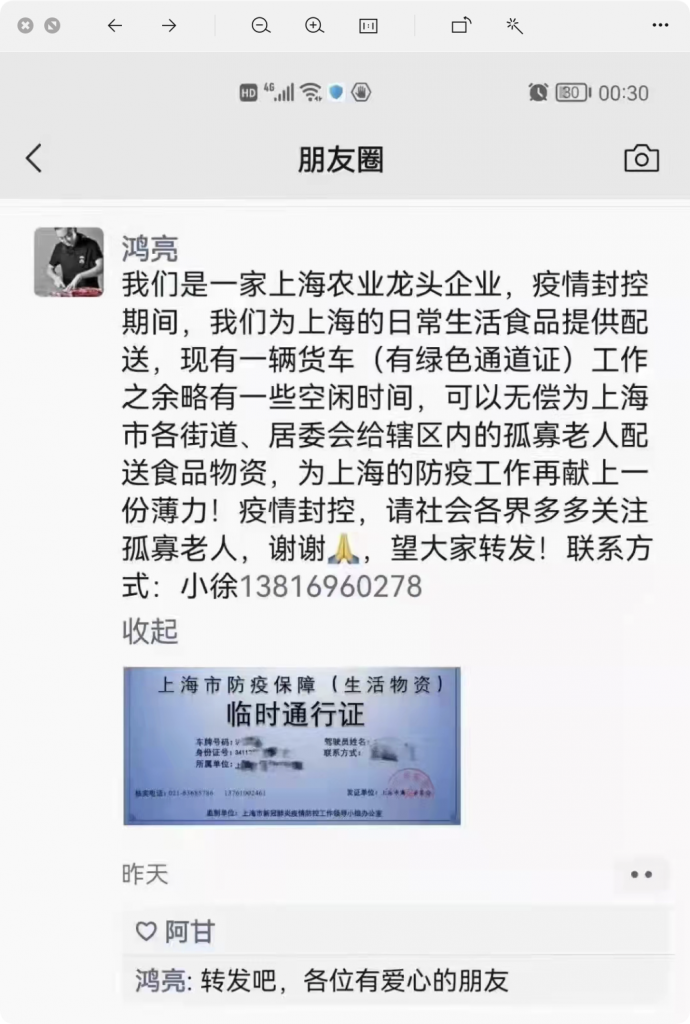690x1024 pixels.
Task: Open the three-dot more options menu
Action: tap(660, 26)
